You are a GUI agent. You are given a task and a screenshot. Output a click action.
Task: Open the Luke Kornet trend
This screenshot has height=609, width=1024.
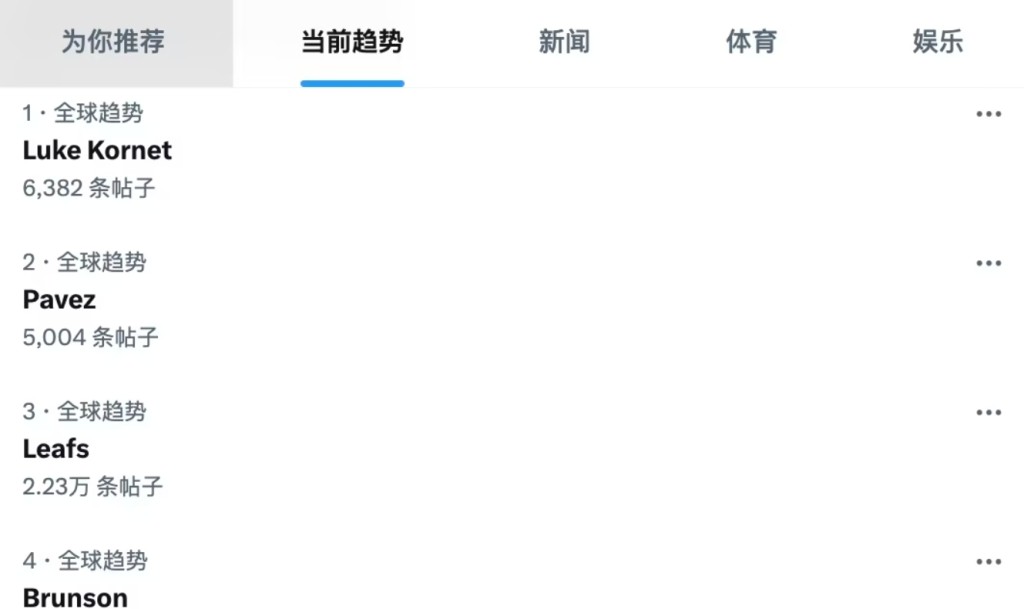(x=97, y=151)
